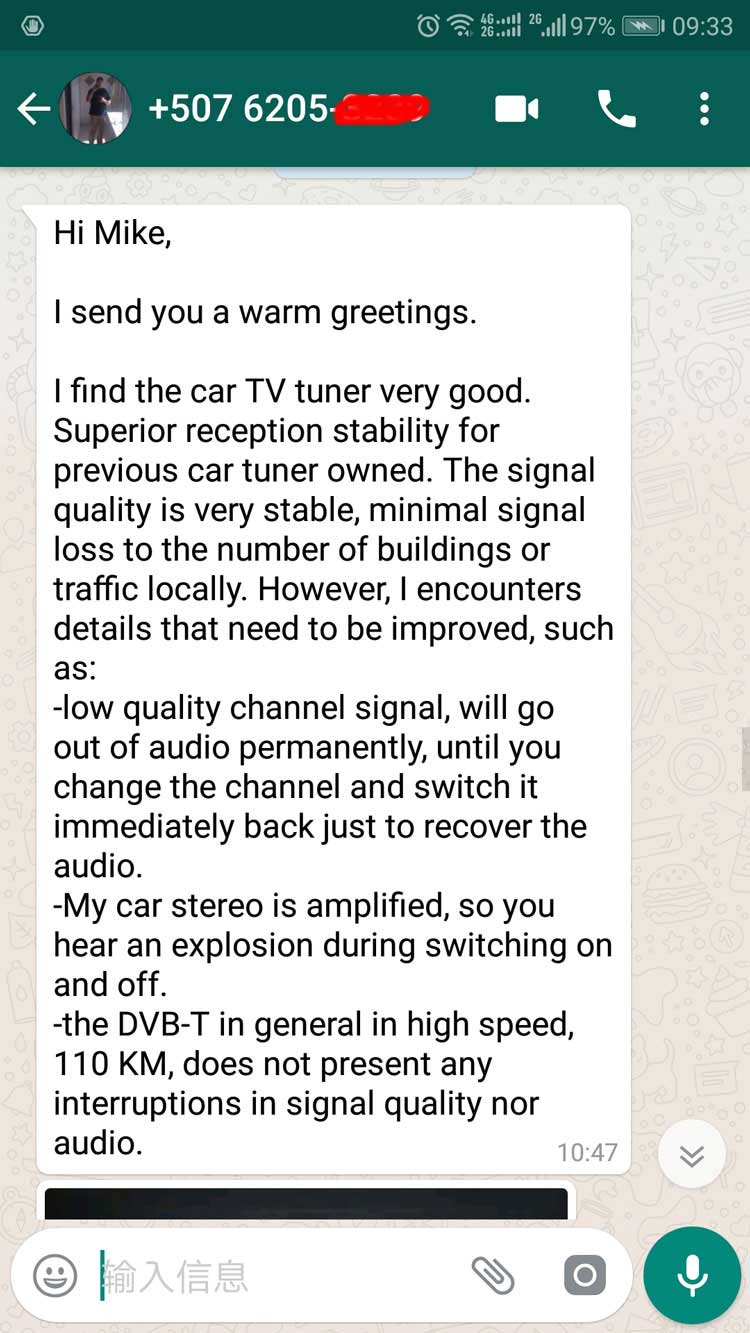This screenshot has height=1333, width=750.
Task: Open the overflow menu
Action: (704, 109)
